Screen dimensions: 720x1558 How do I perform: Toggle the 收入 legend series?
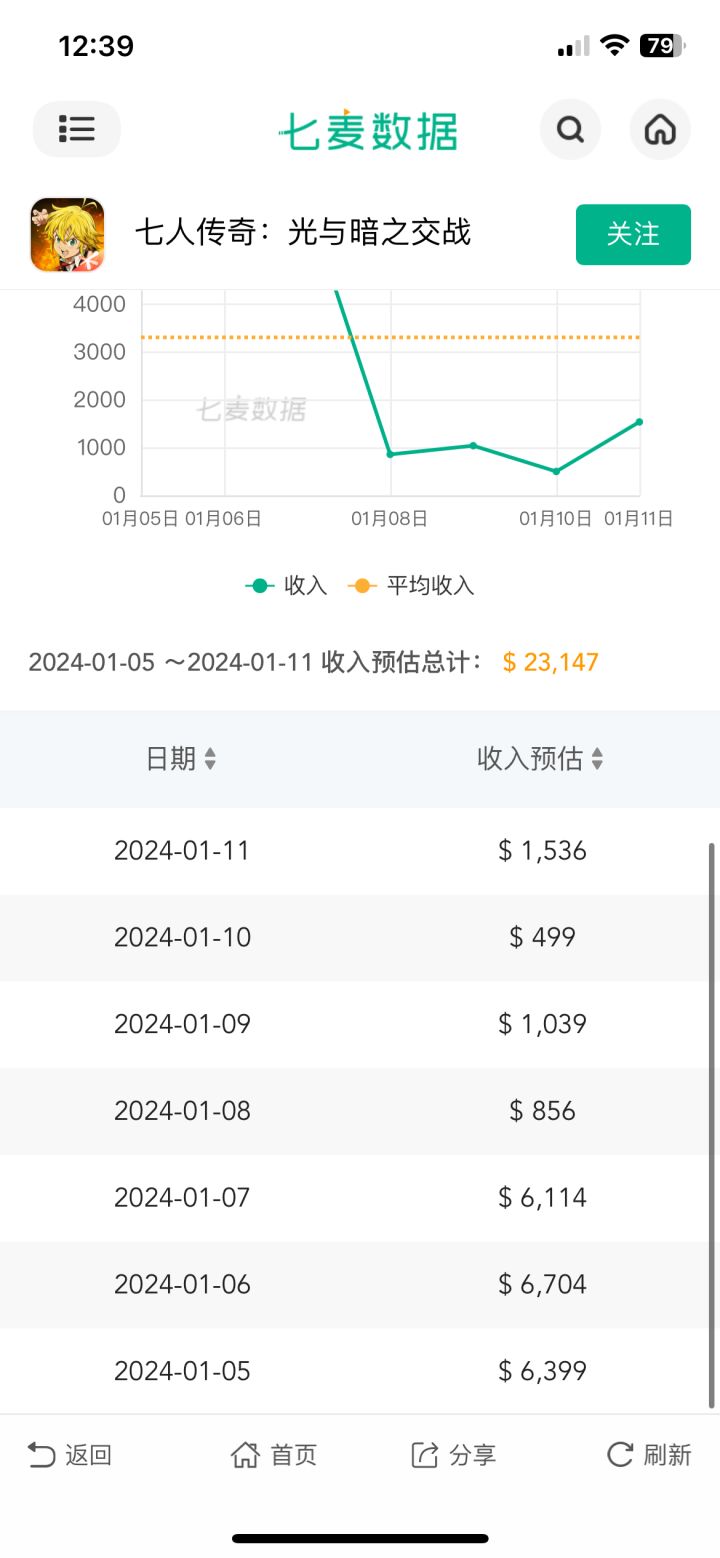click(x=287, y=586)
